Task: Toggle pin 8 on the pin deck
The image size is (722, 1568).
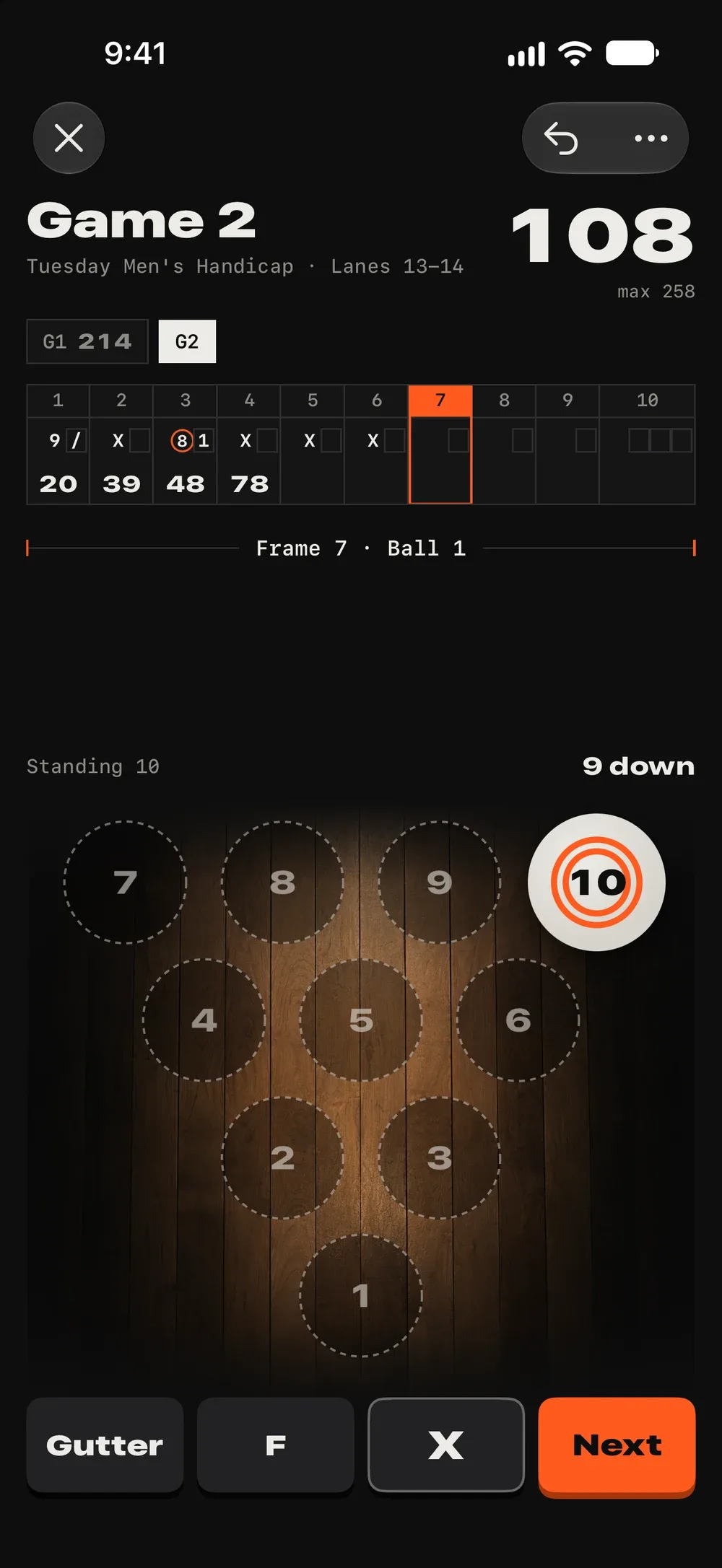Action: coord(282,882)
